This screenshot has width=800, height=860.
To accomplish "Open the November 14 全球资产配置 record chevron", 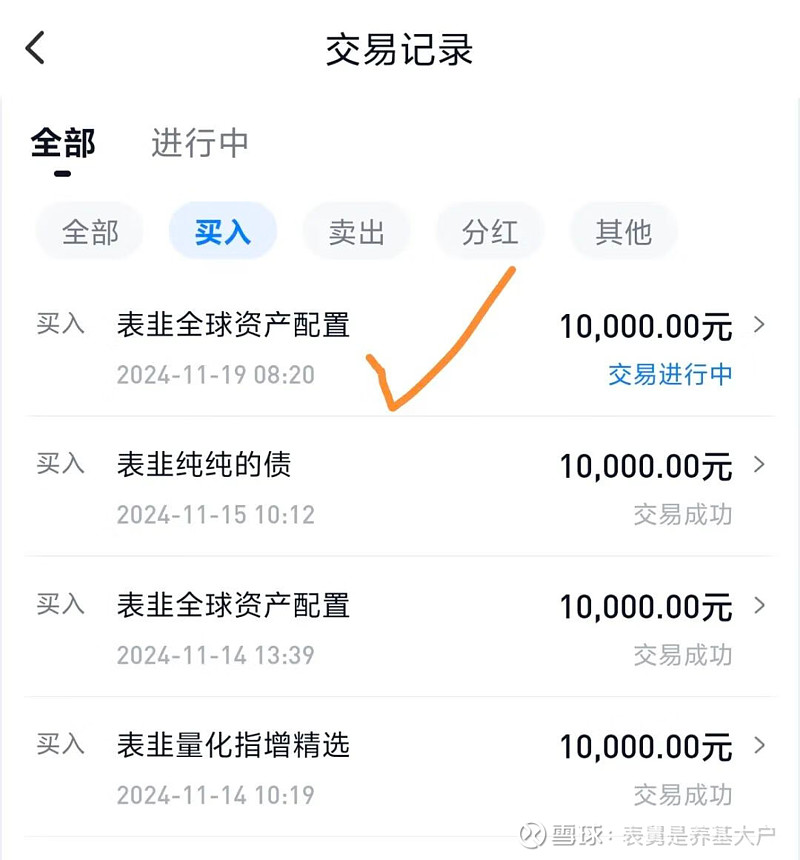I will pyautogui.click(x=760, y=605).
